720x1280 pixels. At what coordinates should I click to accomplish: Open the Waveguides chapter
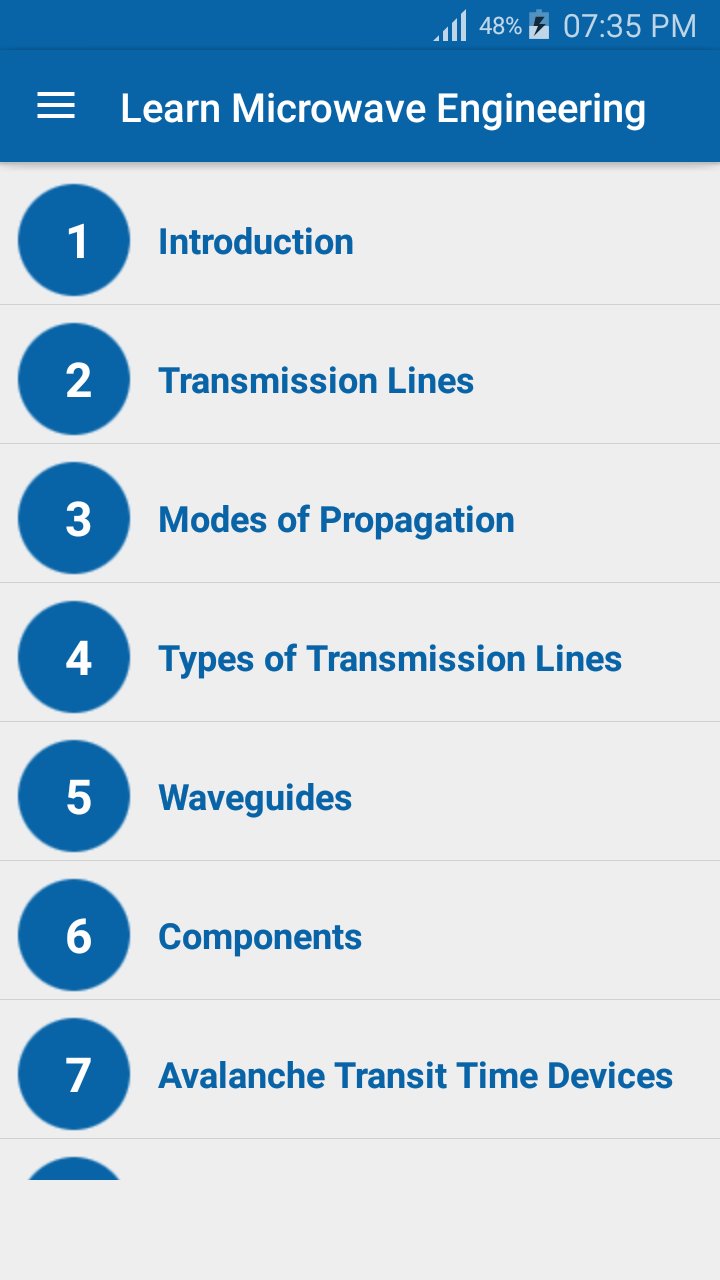click(x=255, y=797)
